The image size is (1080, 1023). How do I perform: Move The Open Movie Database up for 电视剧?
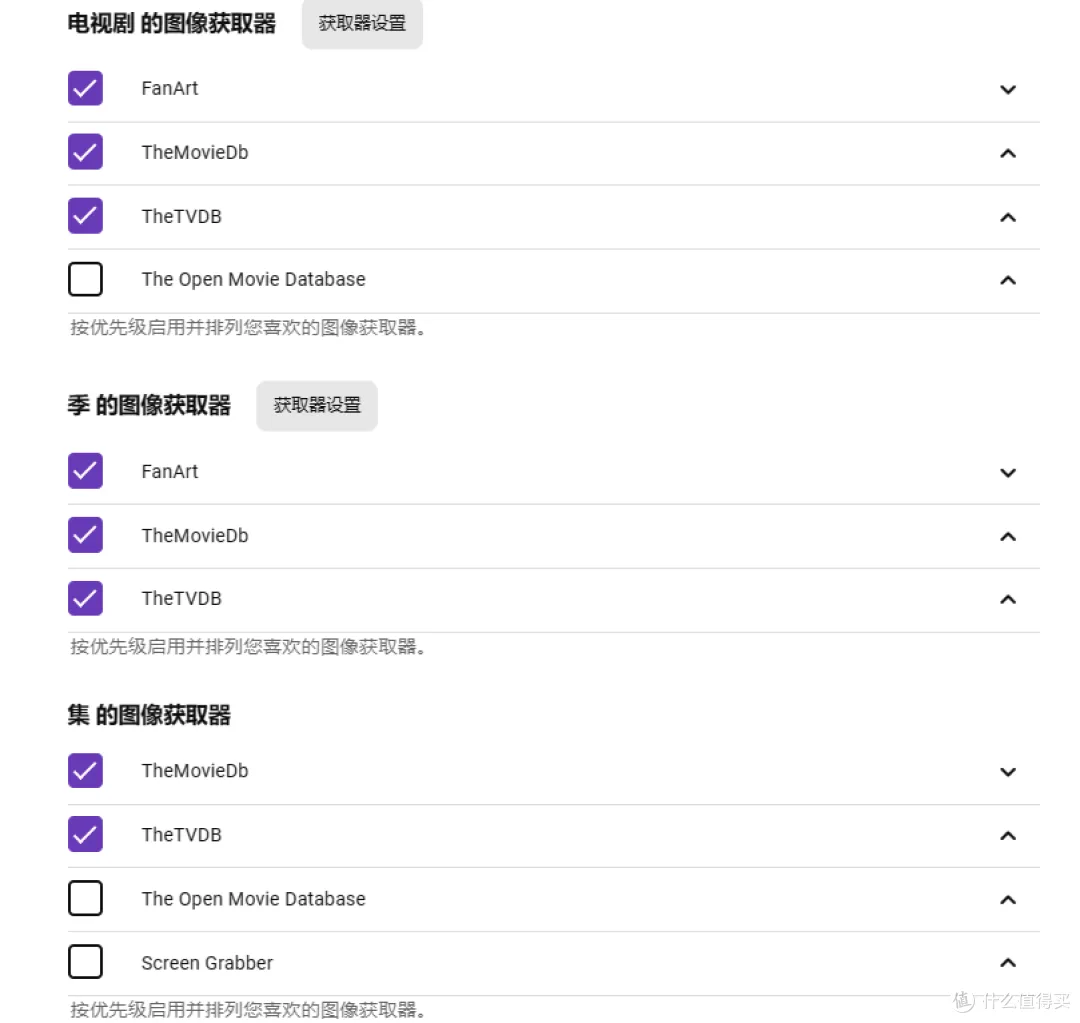(1007, 280)
